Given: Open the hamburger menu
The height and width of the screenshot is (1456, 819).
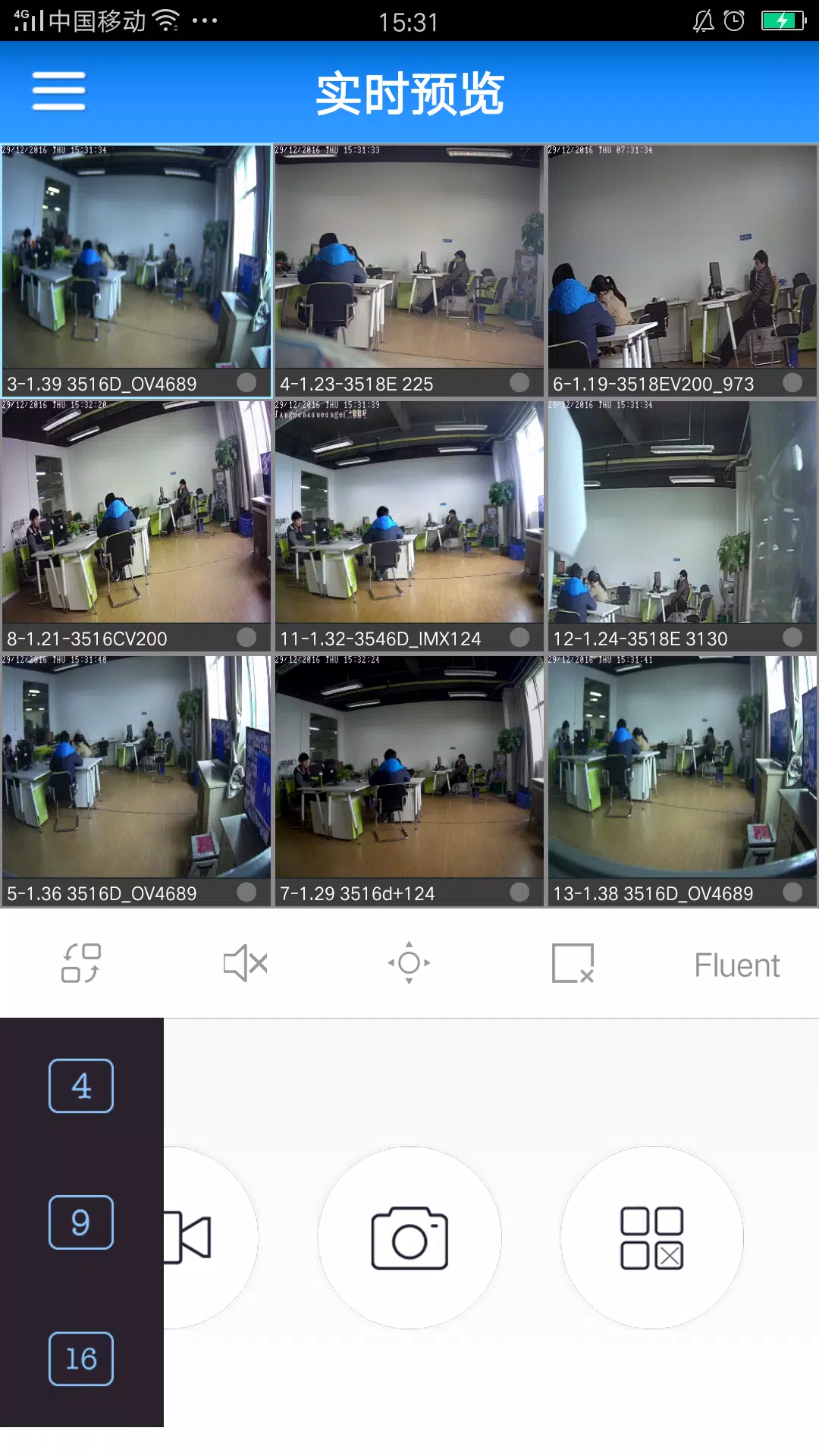Looking at the screenshot, I should pos(58,91).
